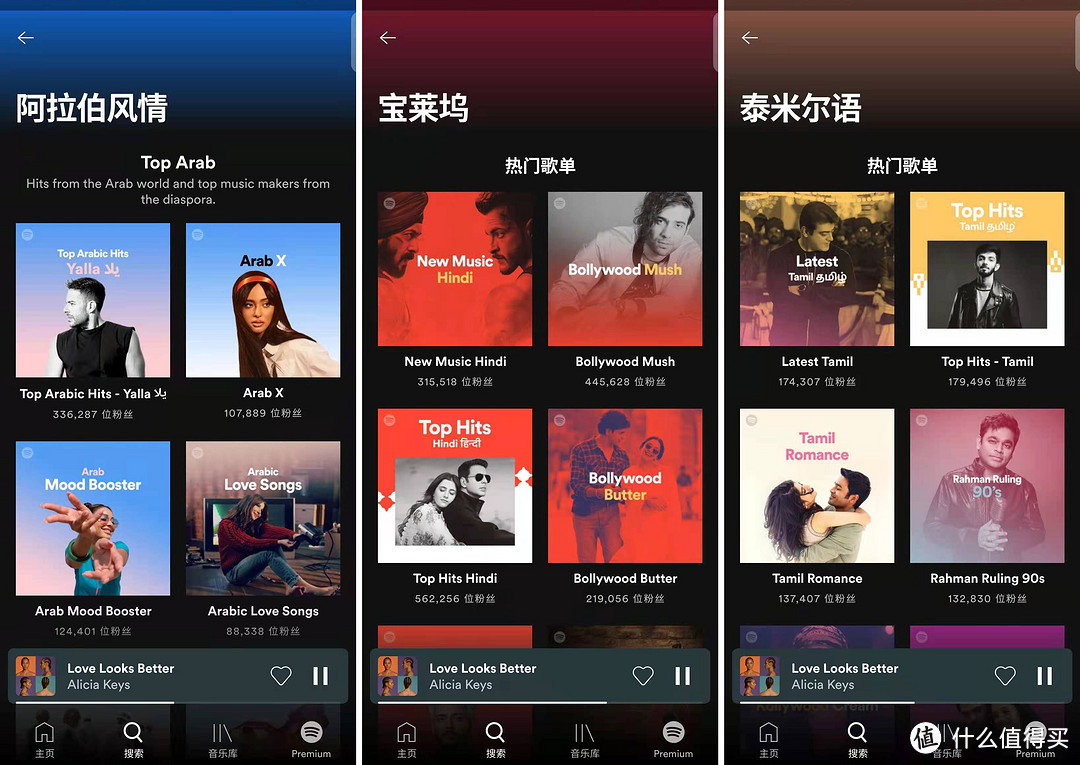The width and height of the screenshot is (1080, 765).
Task: Open the Arabic Love Songs playlist
Action: pos(263,518)
